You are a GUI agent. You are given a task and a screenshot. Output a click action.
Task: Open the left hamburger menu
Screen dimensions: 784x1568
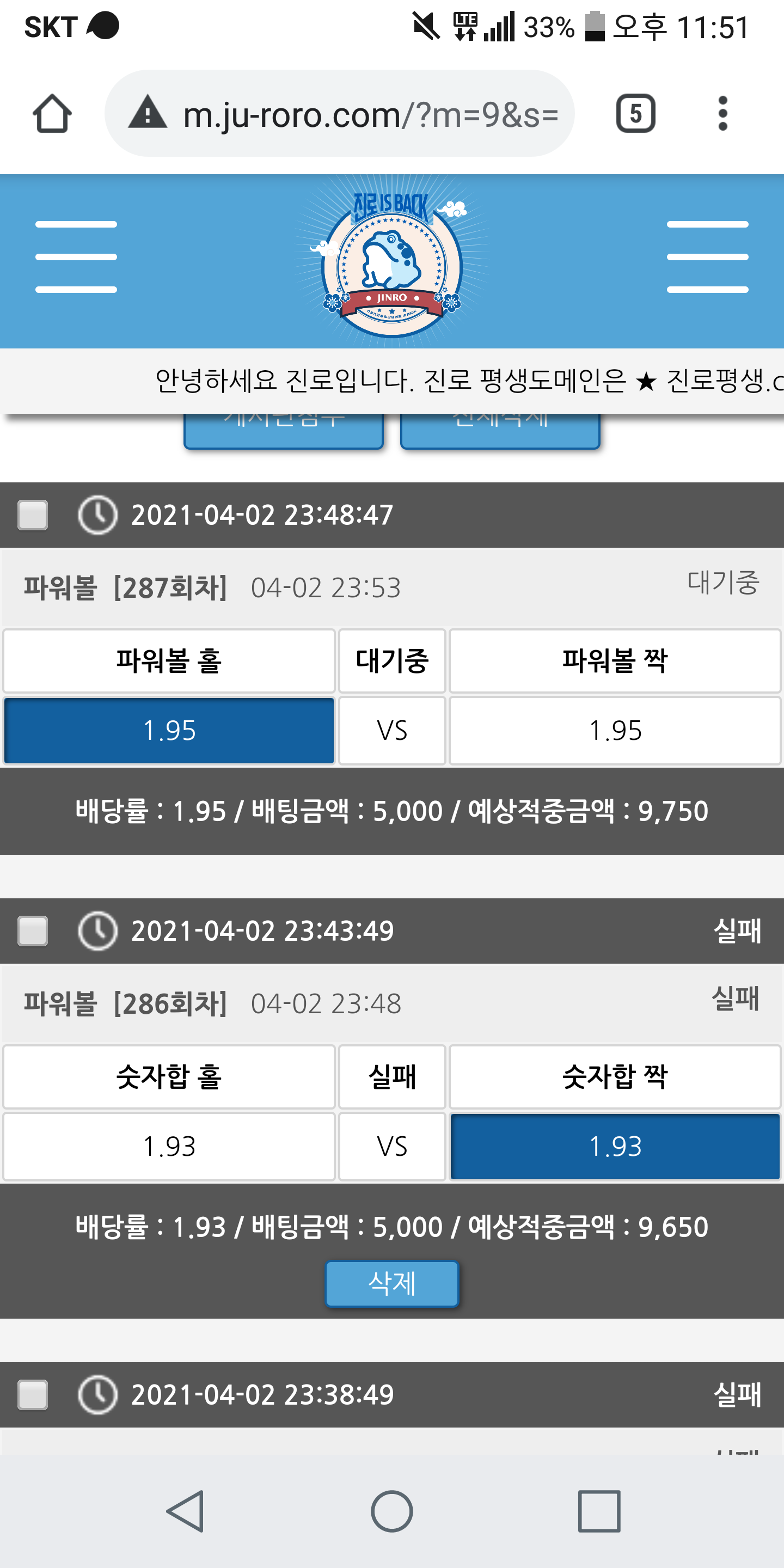(x=76, y=257)
